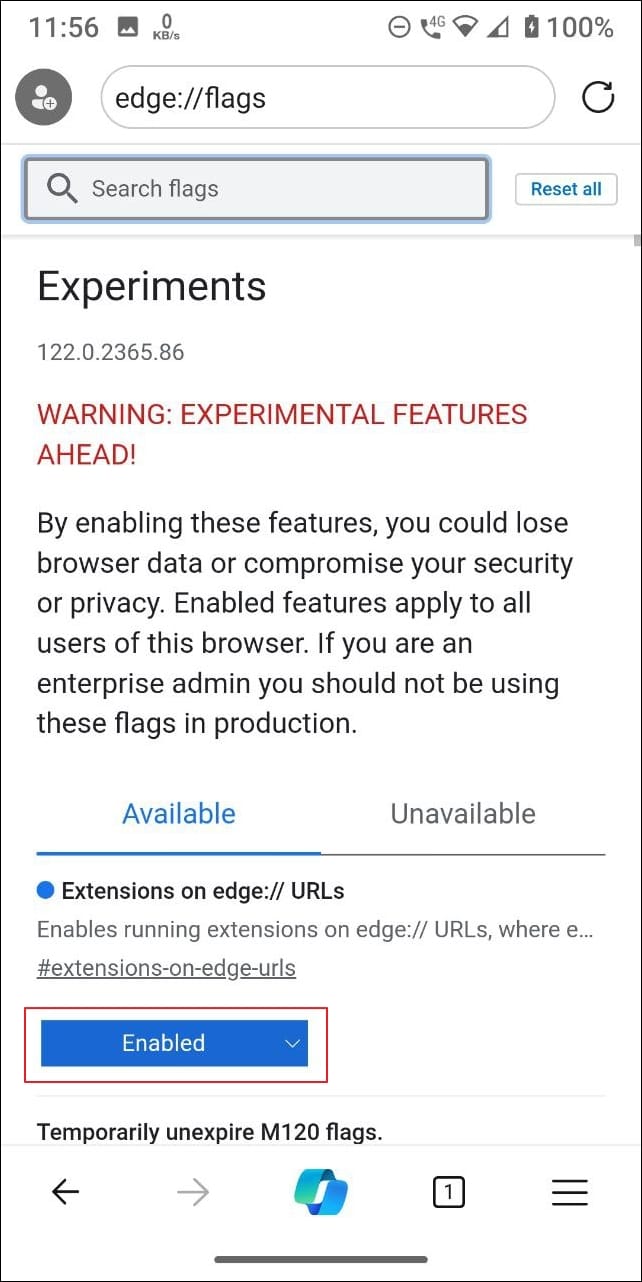Viewport: 642px width, 1282px height.
Task: Go back to the previous page
Action: pyautogui.click(x=65, y=1191)
